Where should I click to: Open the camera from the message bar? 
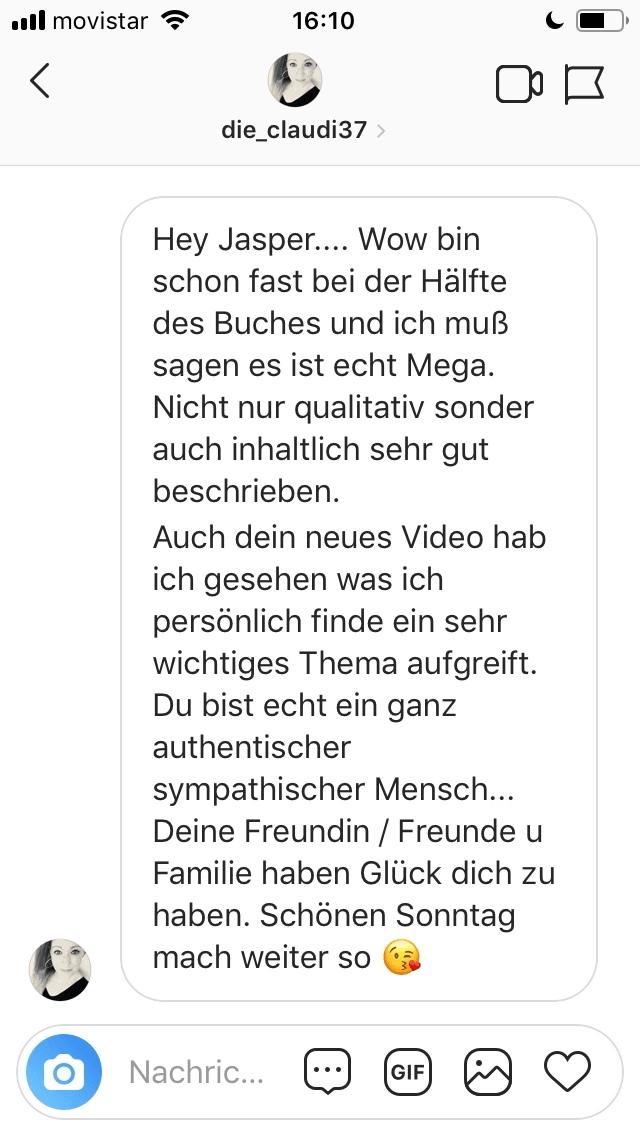(64, 1073)
